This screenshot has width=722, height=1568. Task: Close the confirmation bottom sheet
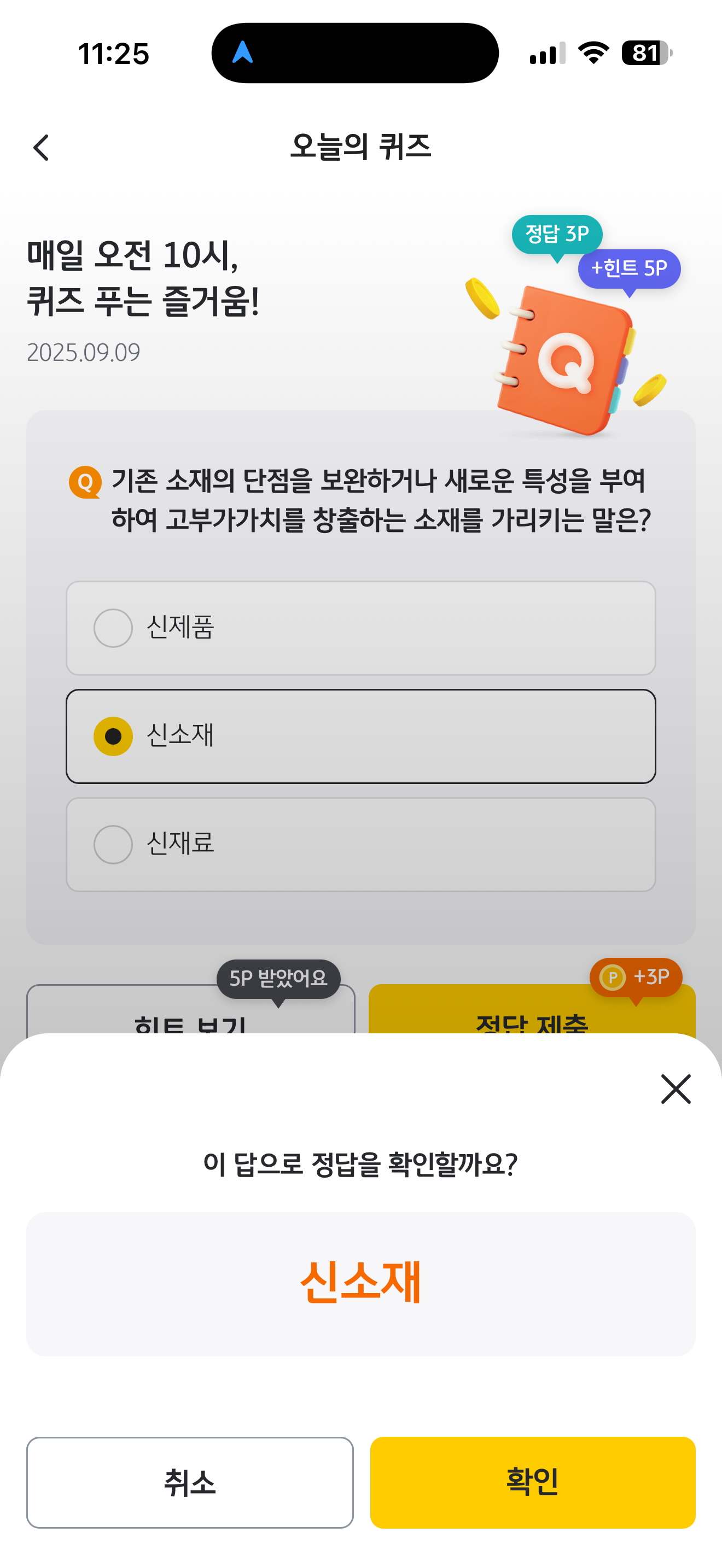pos(676,1089)
